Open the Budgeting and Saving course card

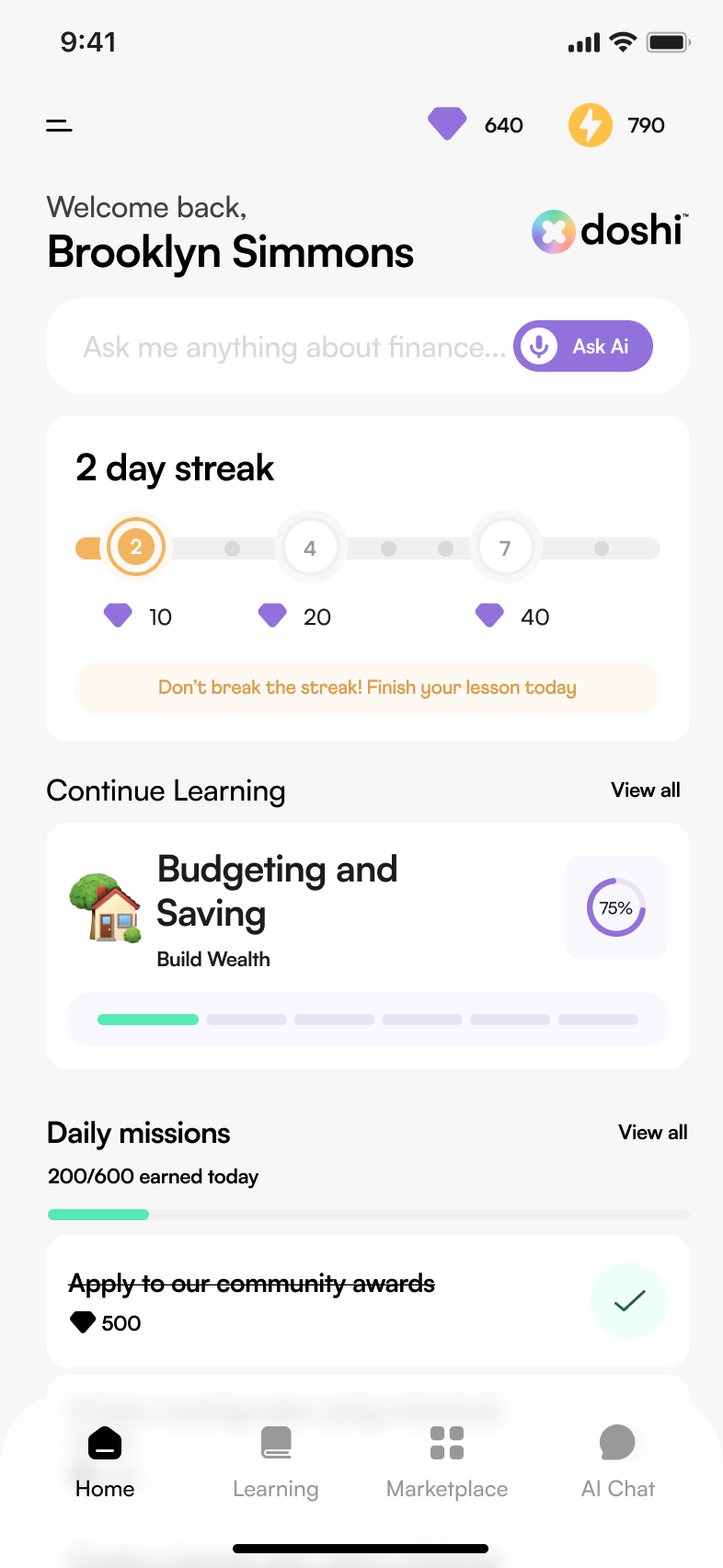[x=368, y=946]
